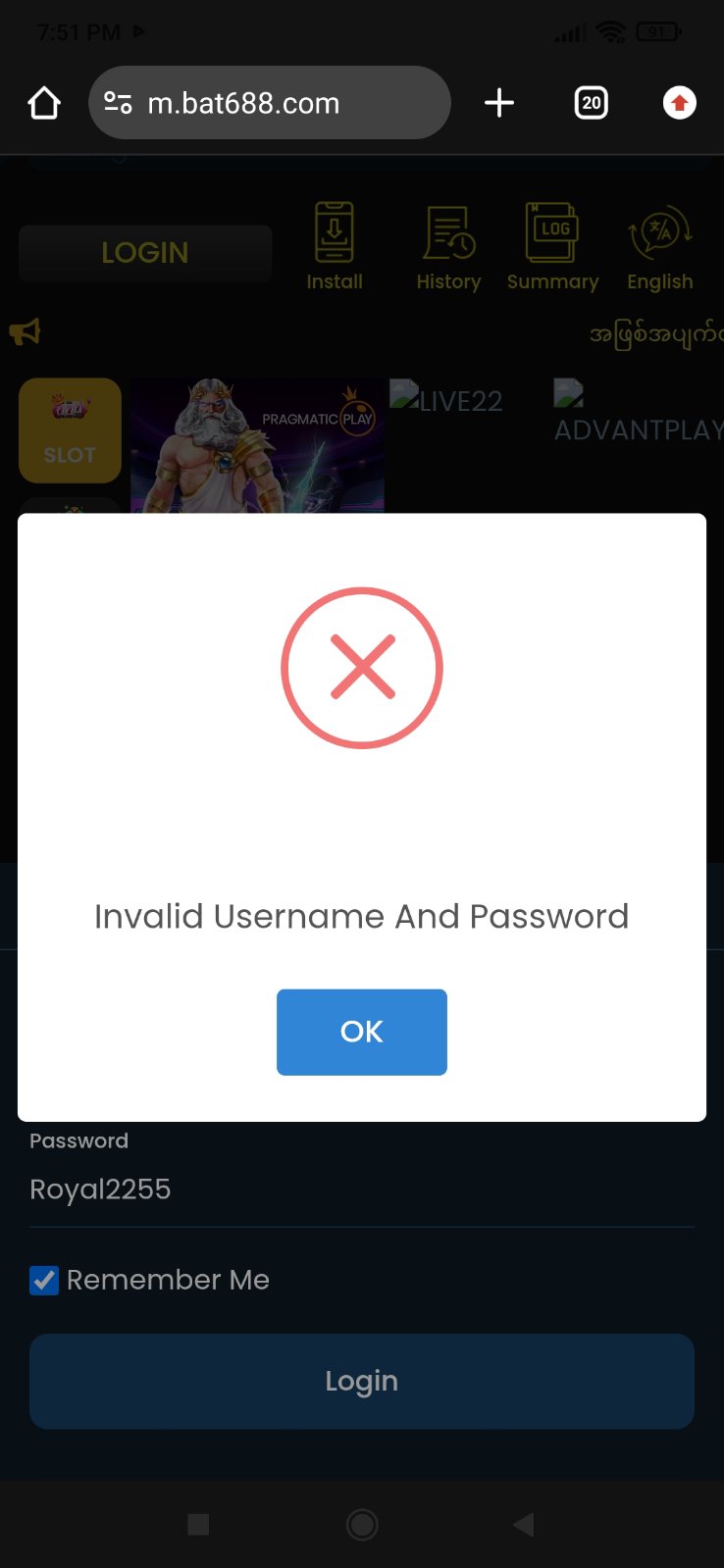Open the recent apps square button
The height and width of the screenshot is (1568, 724).
coord(198,1524)
